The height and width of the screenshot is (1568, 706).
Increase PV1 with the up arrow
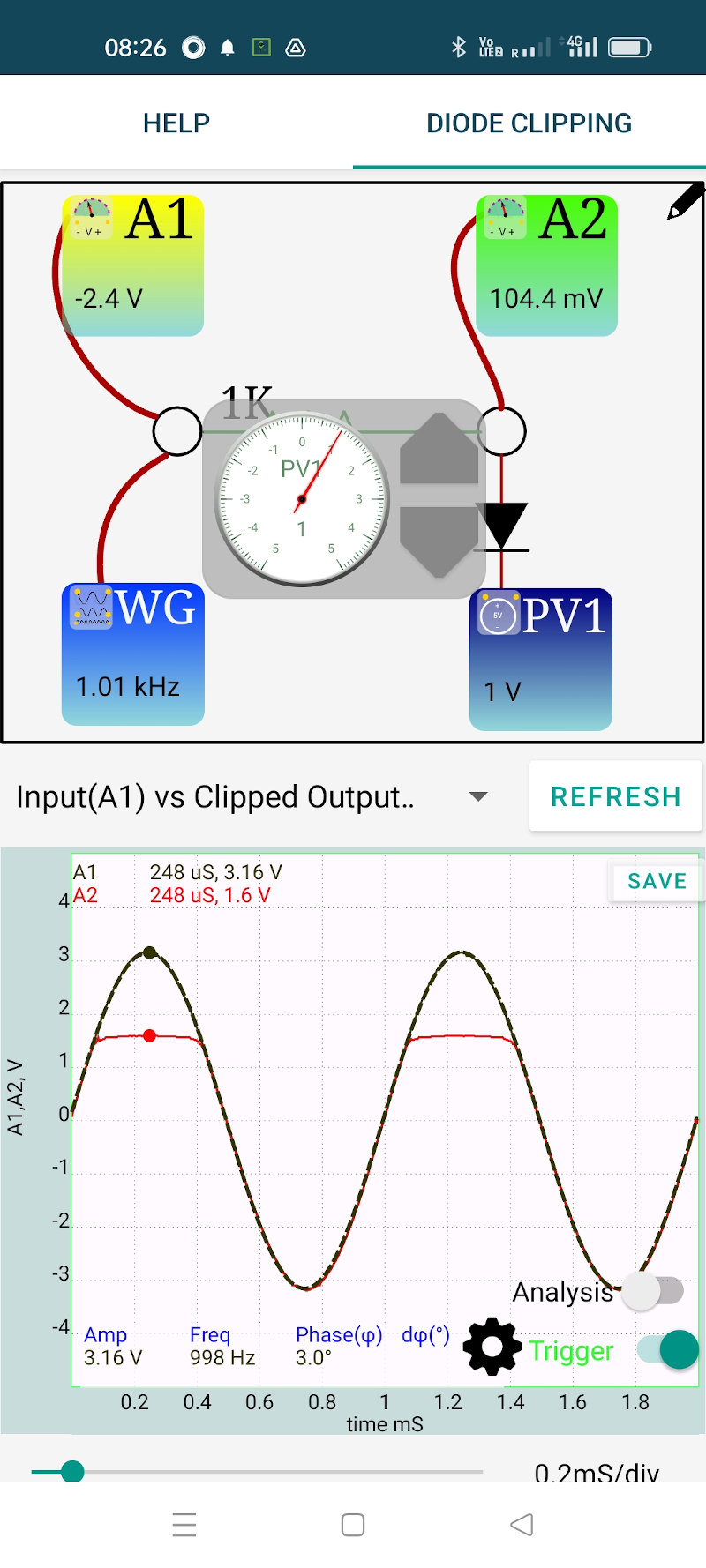(439, 449)
